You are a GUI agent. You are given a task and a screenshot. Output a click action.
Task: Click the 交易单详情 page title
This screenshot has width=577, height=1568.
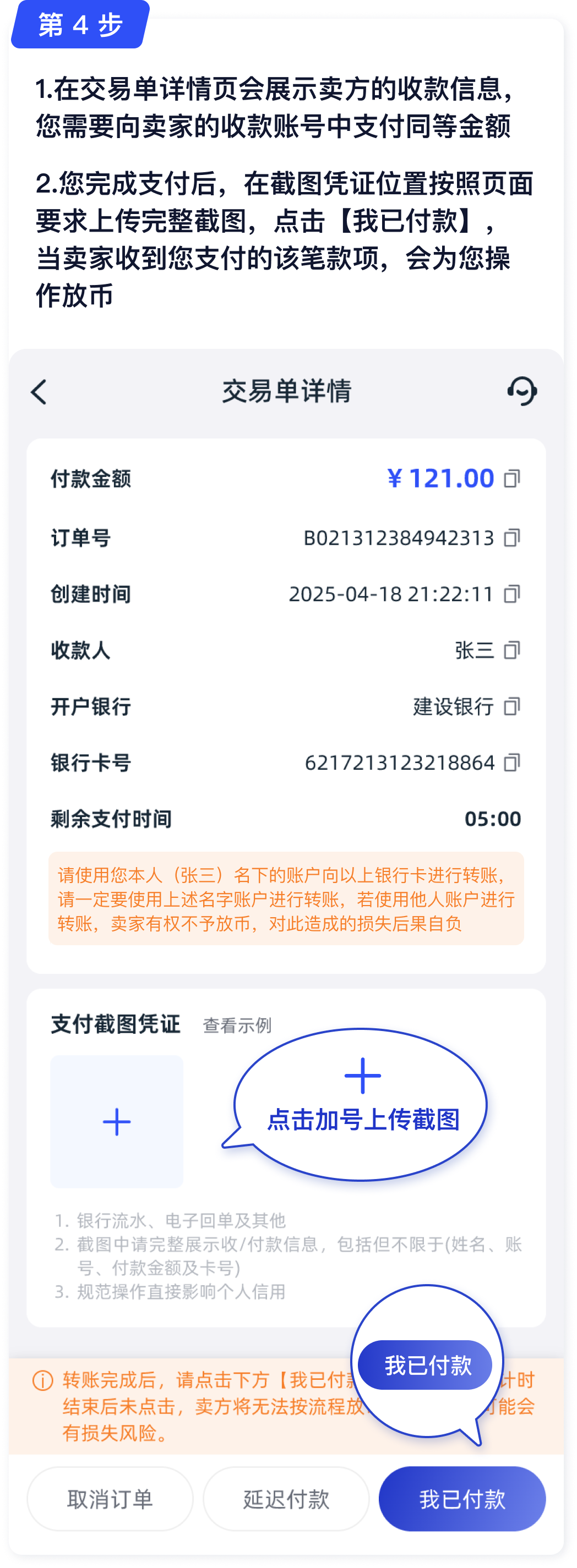click(288, 390)
